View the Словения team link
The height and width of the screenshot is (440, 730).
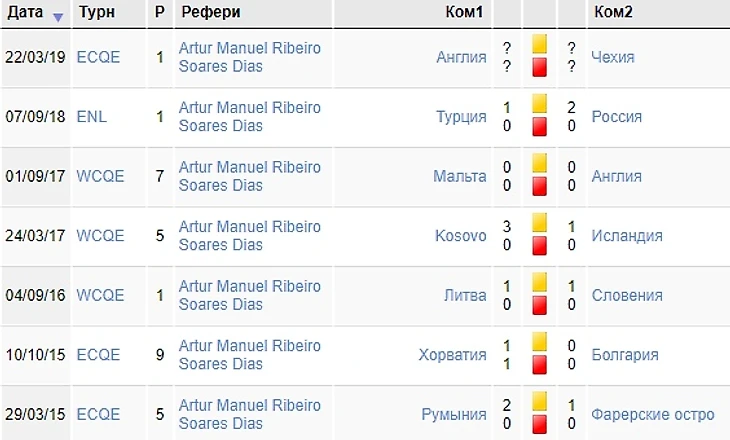tap(626, 295)
